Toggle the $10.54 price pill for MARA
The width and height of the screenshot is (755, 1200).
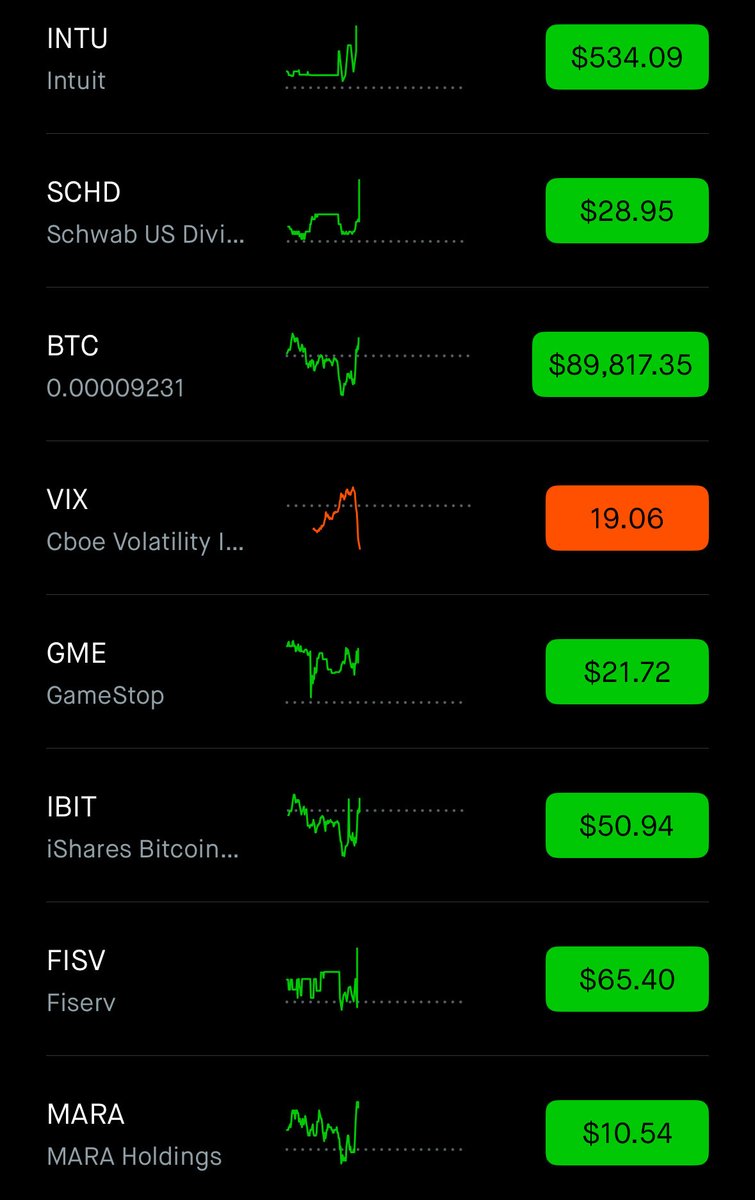click(x=627, y=1133)
